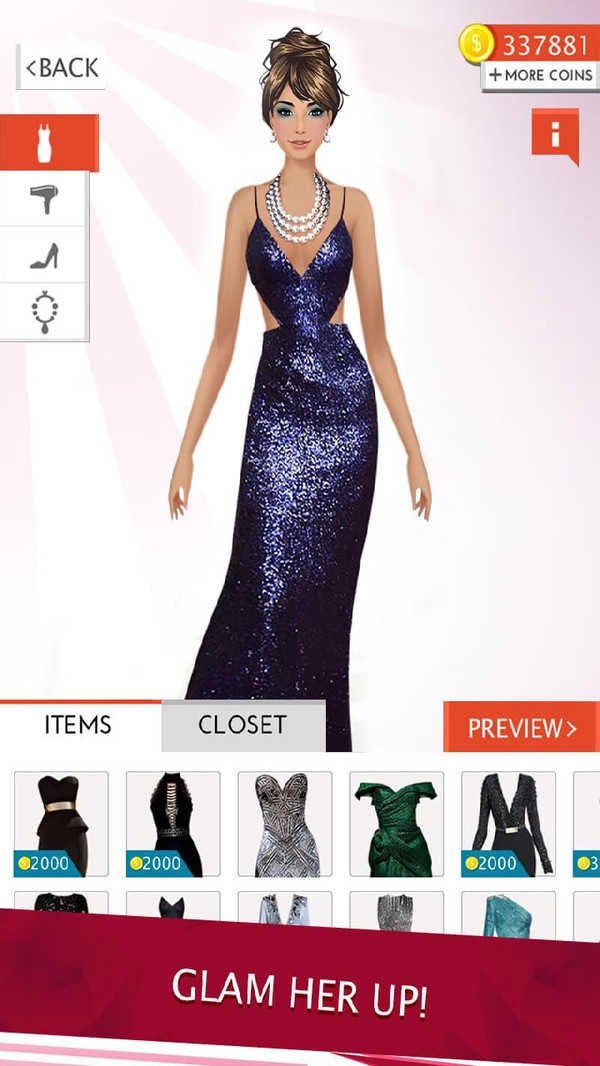Open the necklace jewelry category

44,312
